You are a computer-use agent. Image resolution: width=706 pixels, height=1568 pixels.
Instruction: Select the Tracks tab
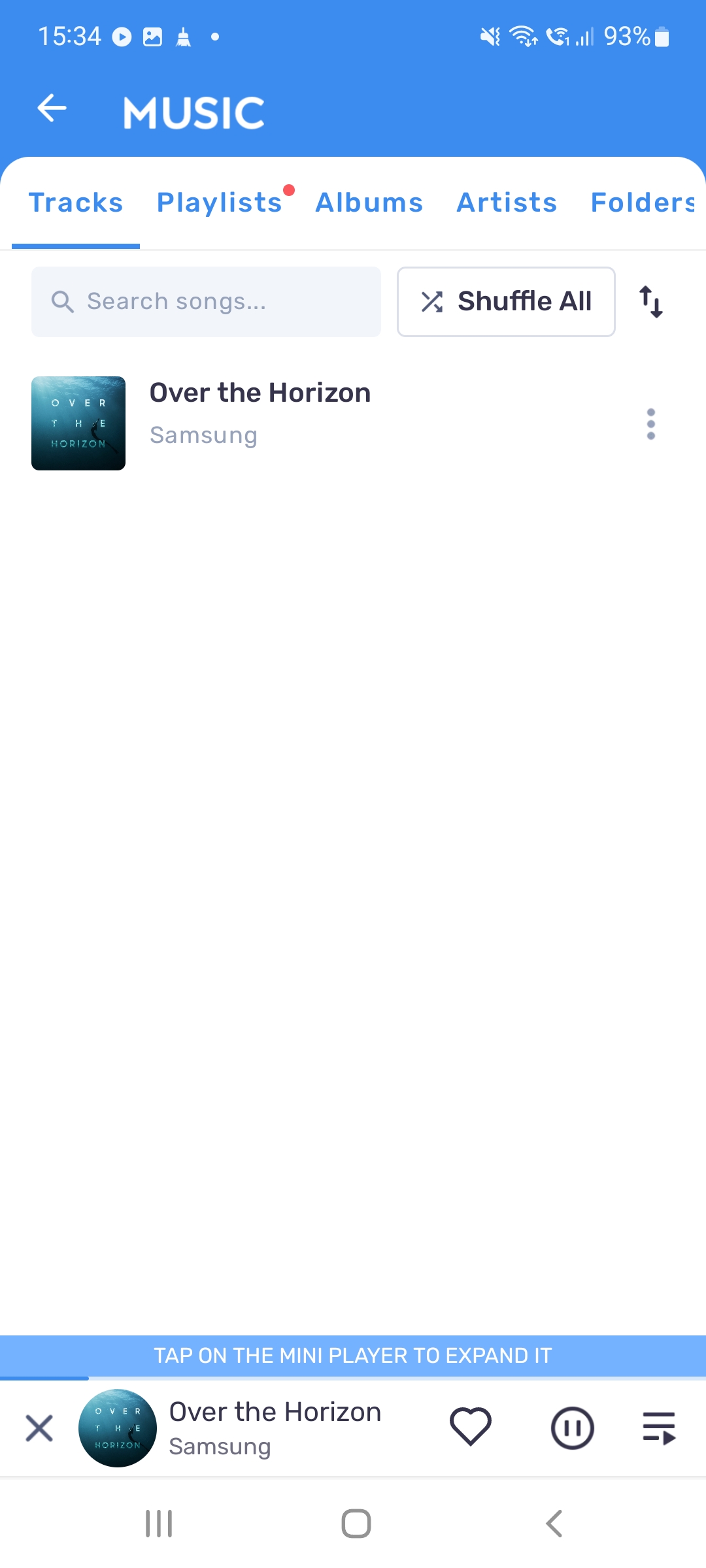coord(76,203)
